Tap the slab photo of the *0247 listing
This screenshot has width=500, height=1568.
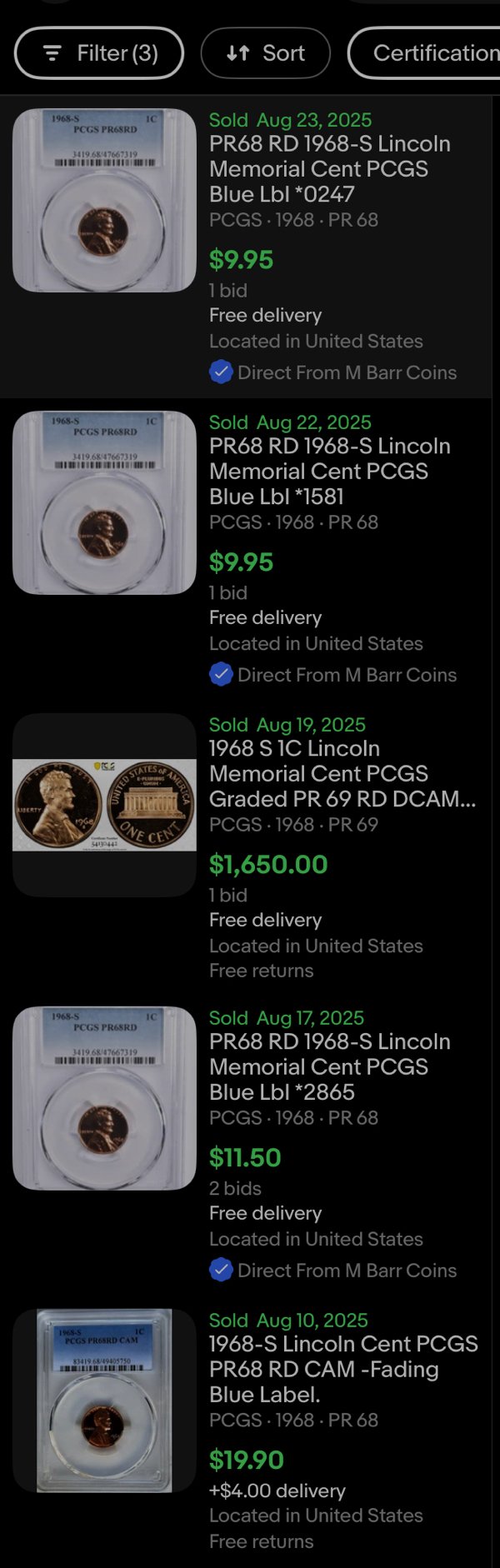coord(104,200)
